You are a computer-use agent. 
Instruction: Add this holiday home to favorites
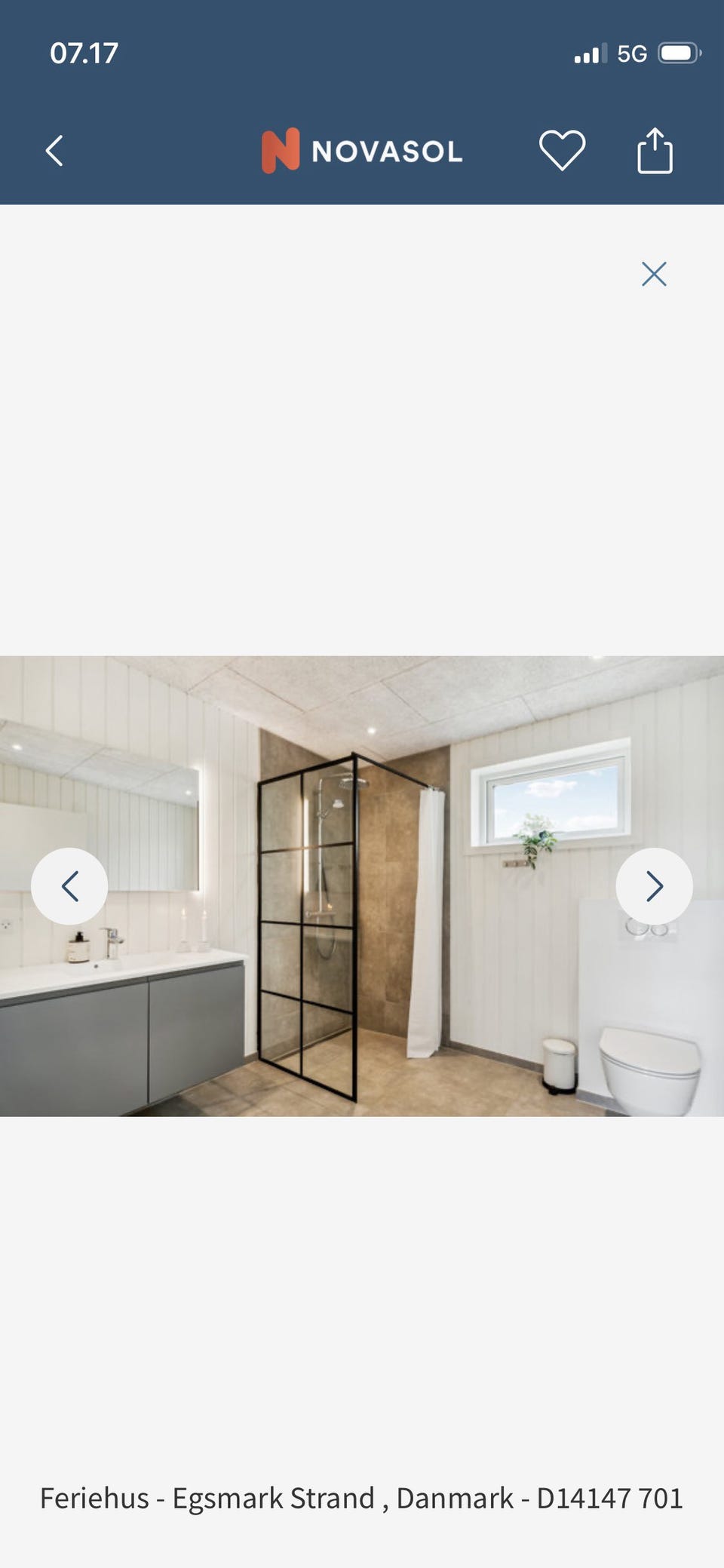coord(562,150)
